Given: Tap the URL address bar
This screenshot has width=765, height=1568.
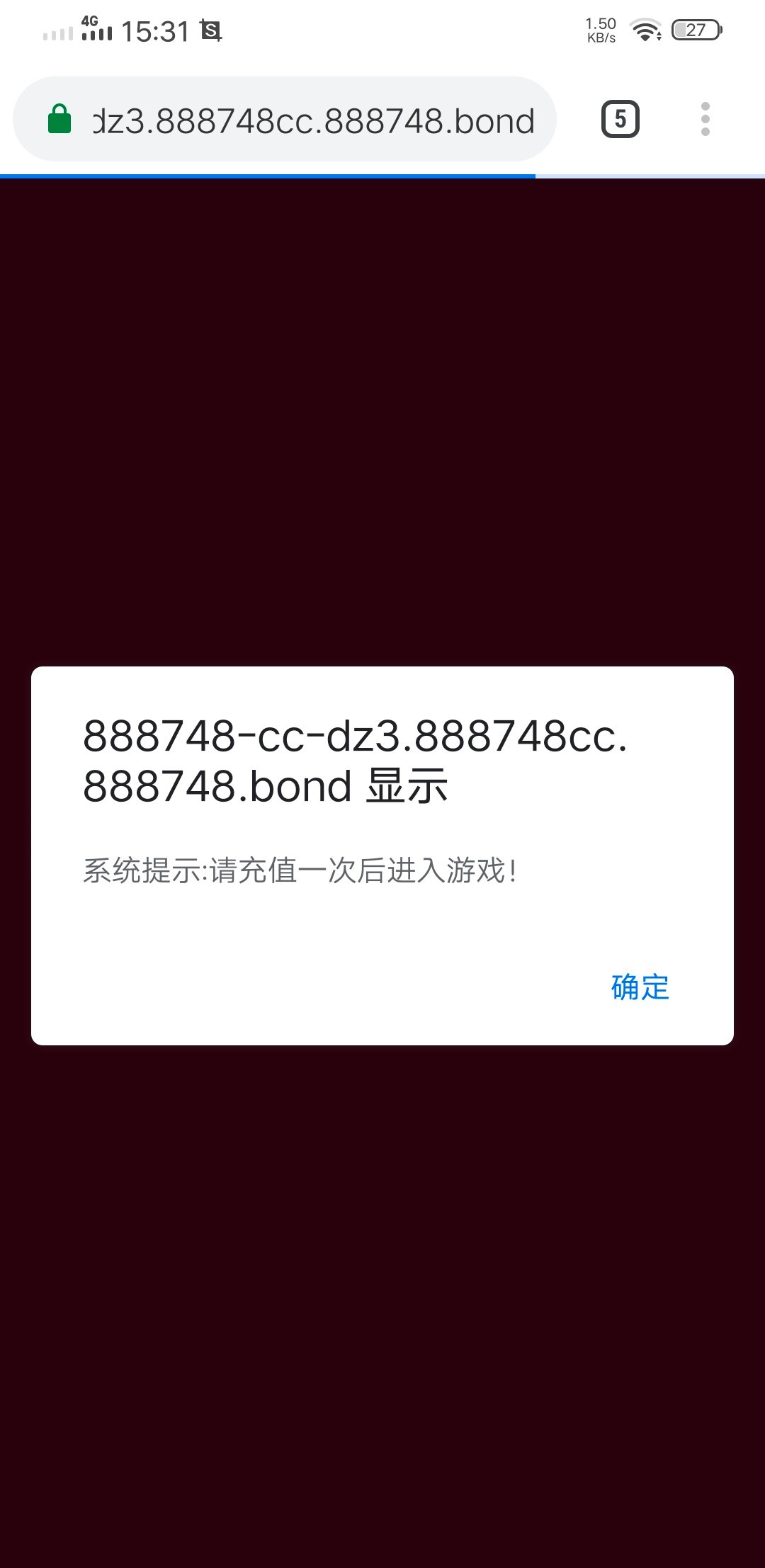Looking at the screenshot, I should 312,120.
